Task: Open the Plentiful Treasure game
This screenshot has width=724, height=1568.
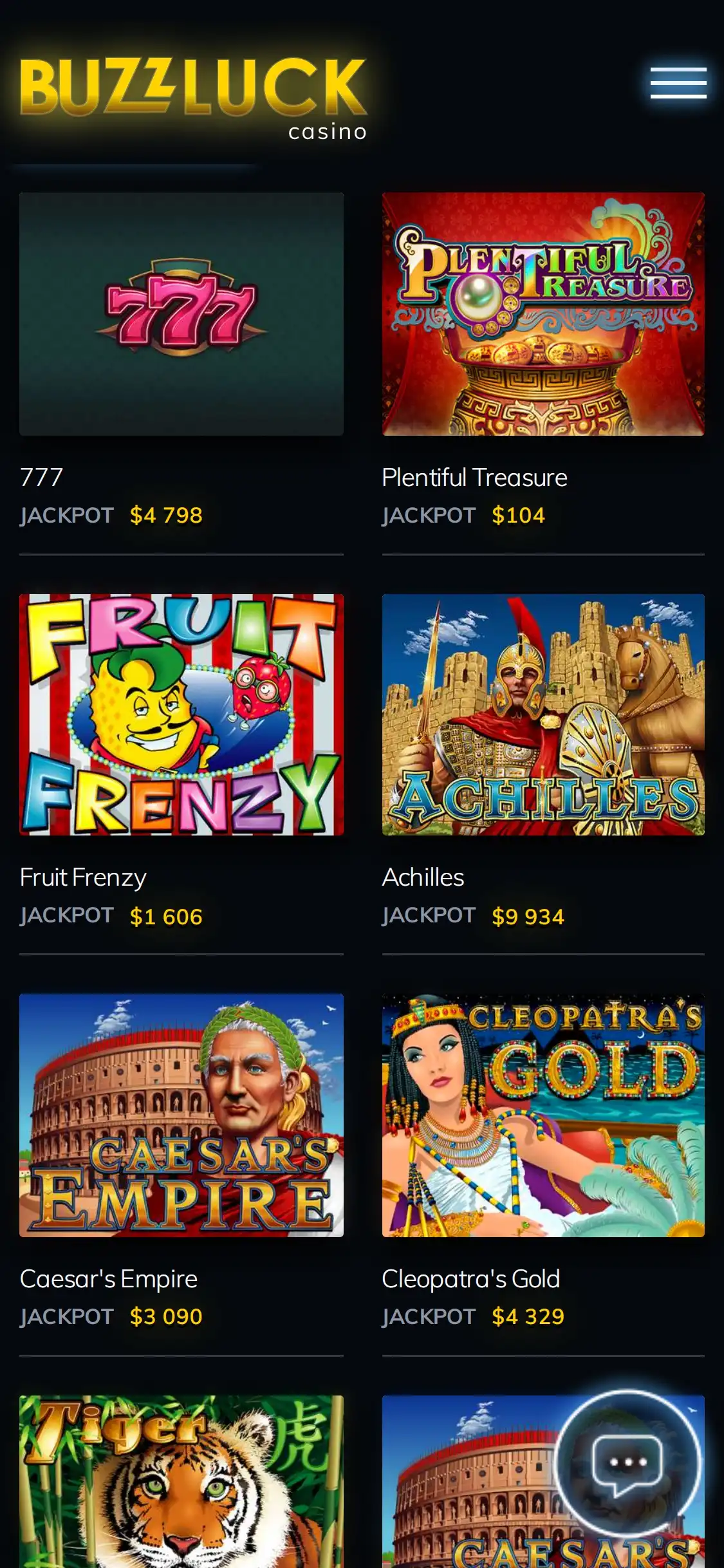Action: [x=543, y=314]
